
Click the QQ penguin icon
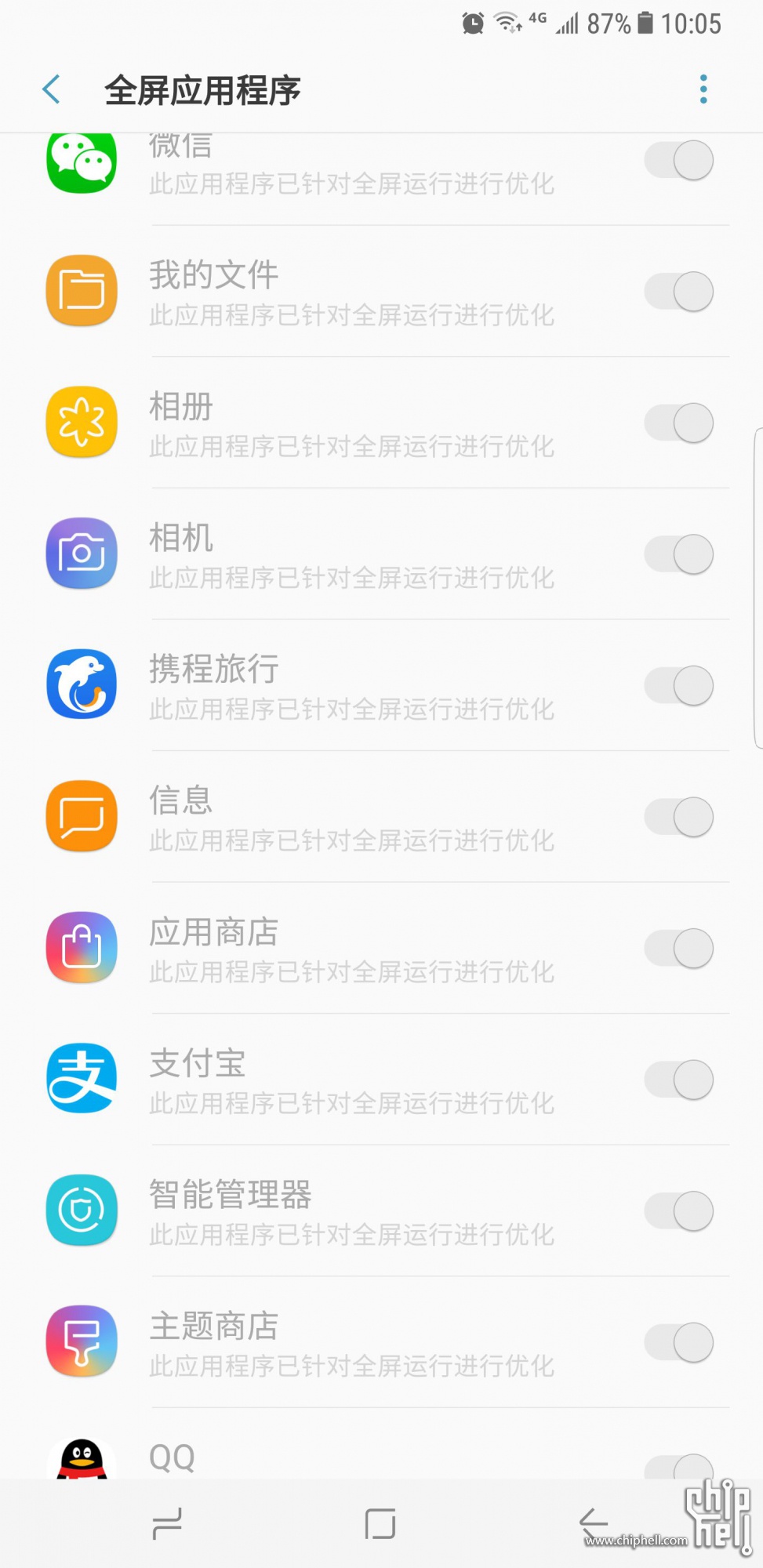pos(82,1460)
